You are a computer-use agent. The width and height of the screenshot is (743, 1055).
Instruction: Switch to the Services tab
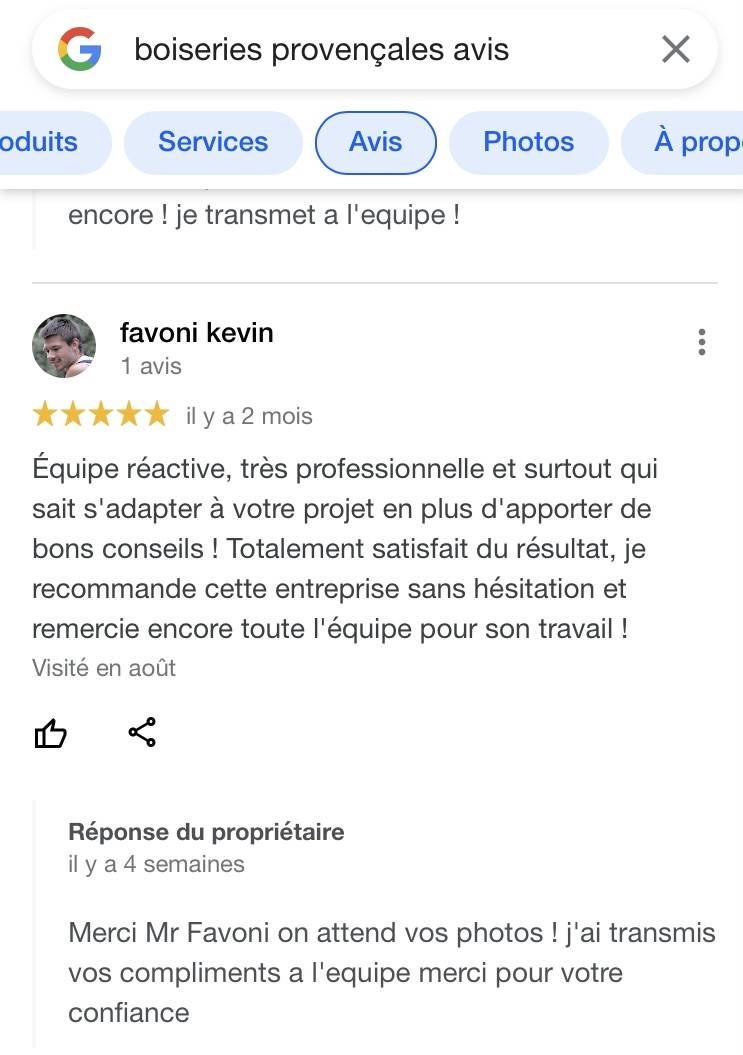tap(213, 142)
